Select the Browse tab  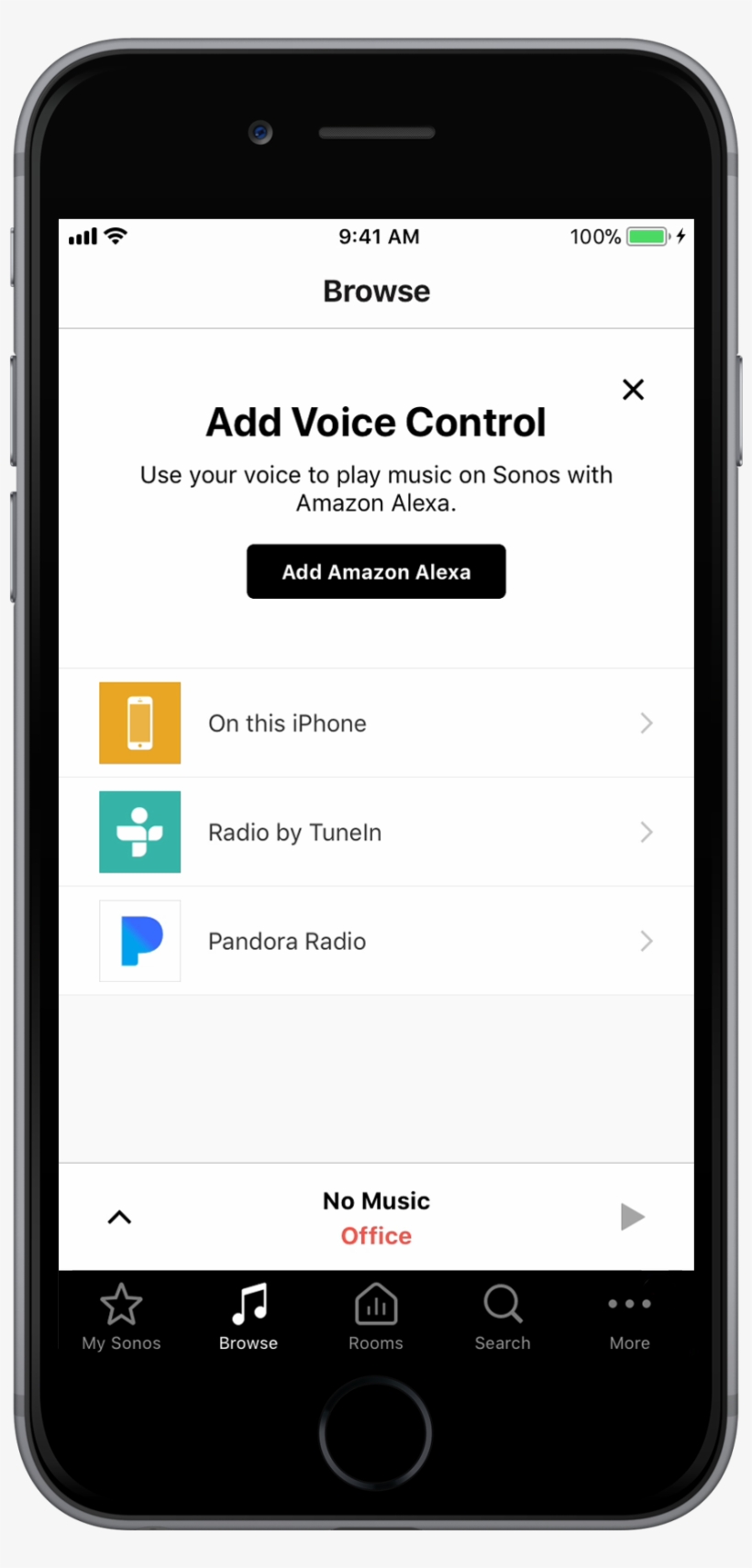click(x=249, y=1318)
